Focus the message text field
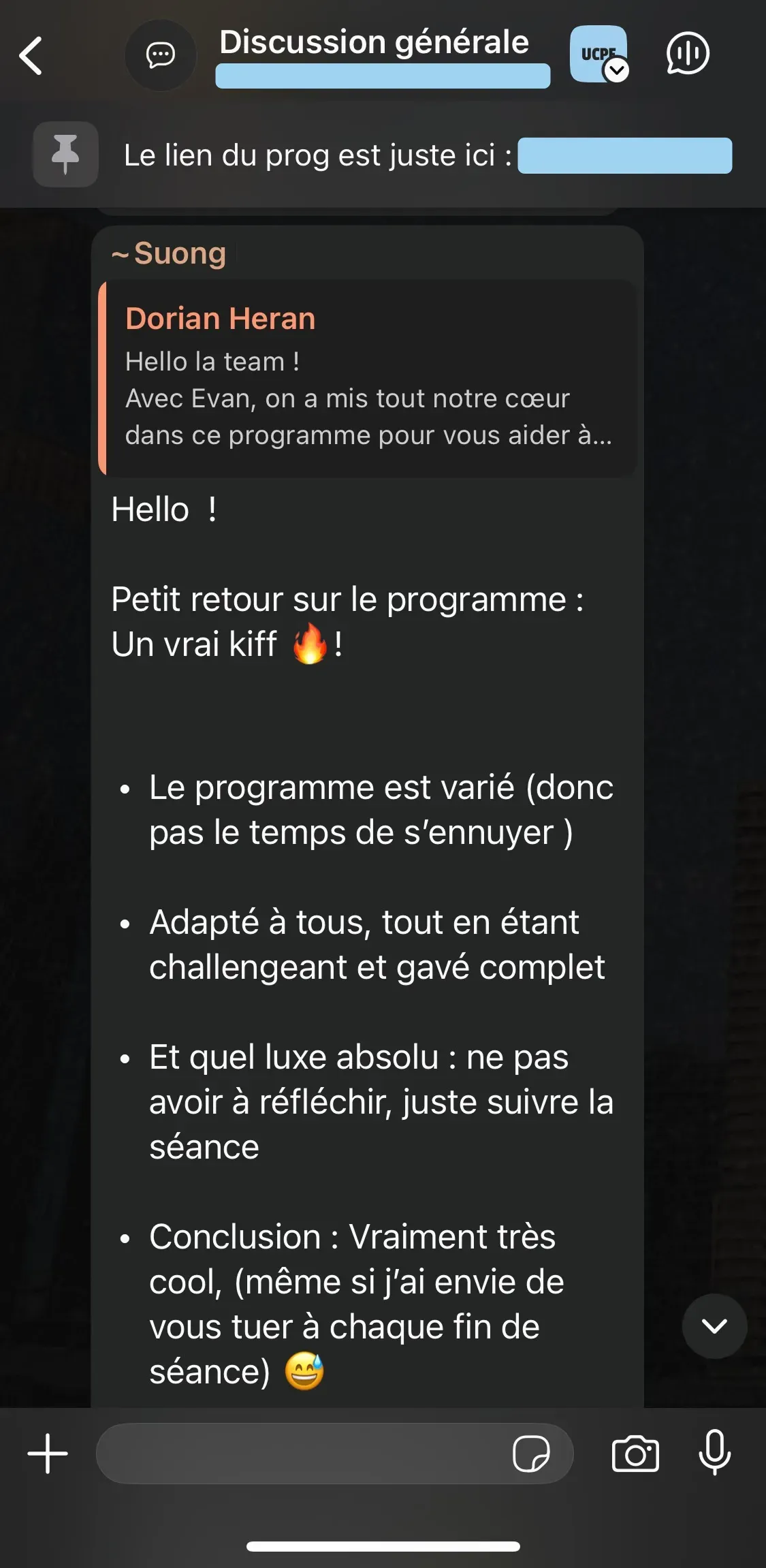 point(300,1454)
